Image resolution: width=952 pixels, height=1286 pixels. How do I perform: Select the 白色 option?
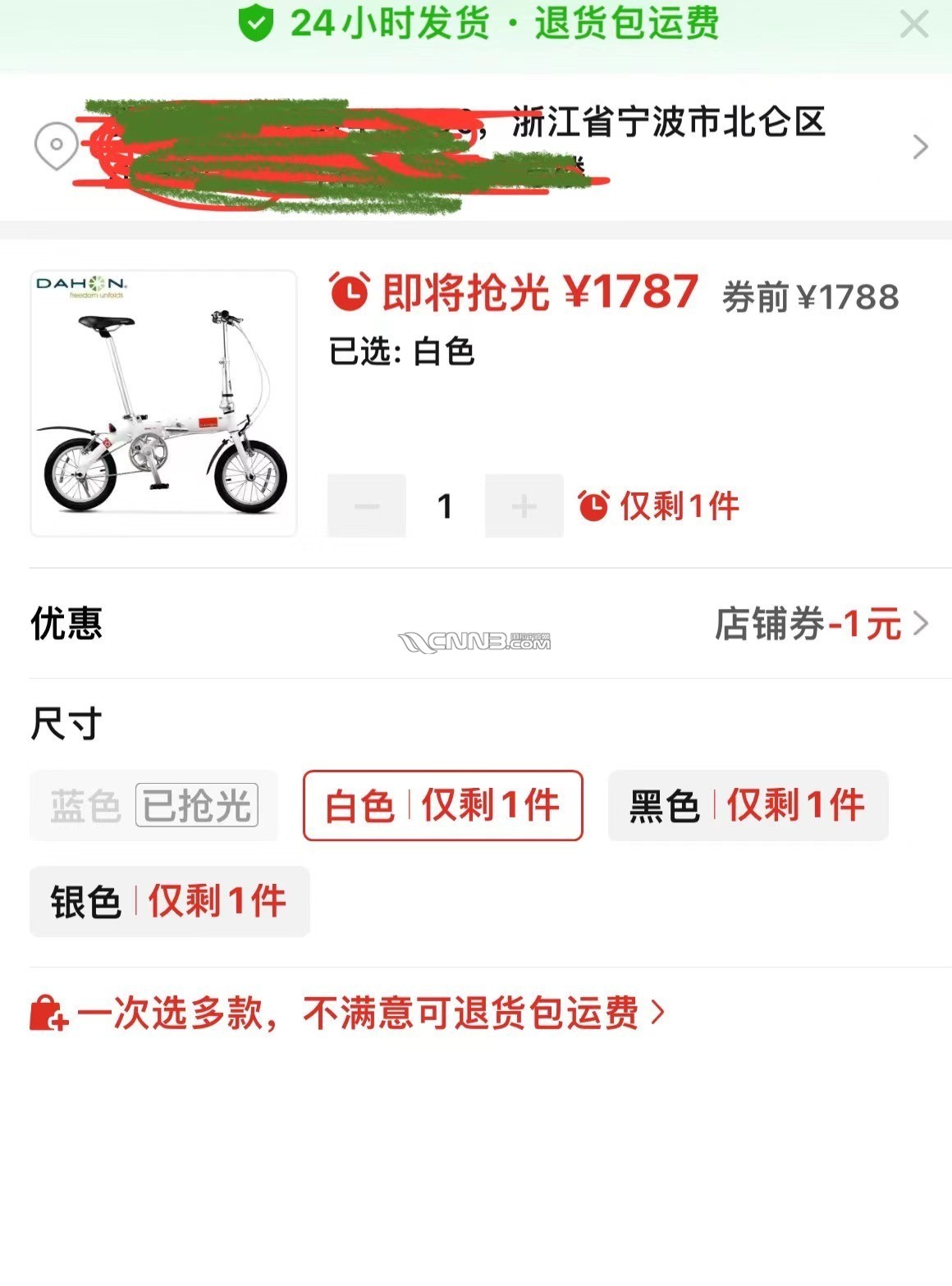[x=443, y=806]
